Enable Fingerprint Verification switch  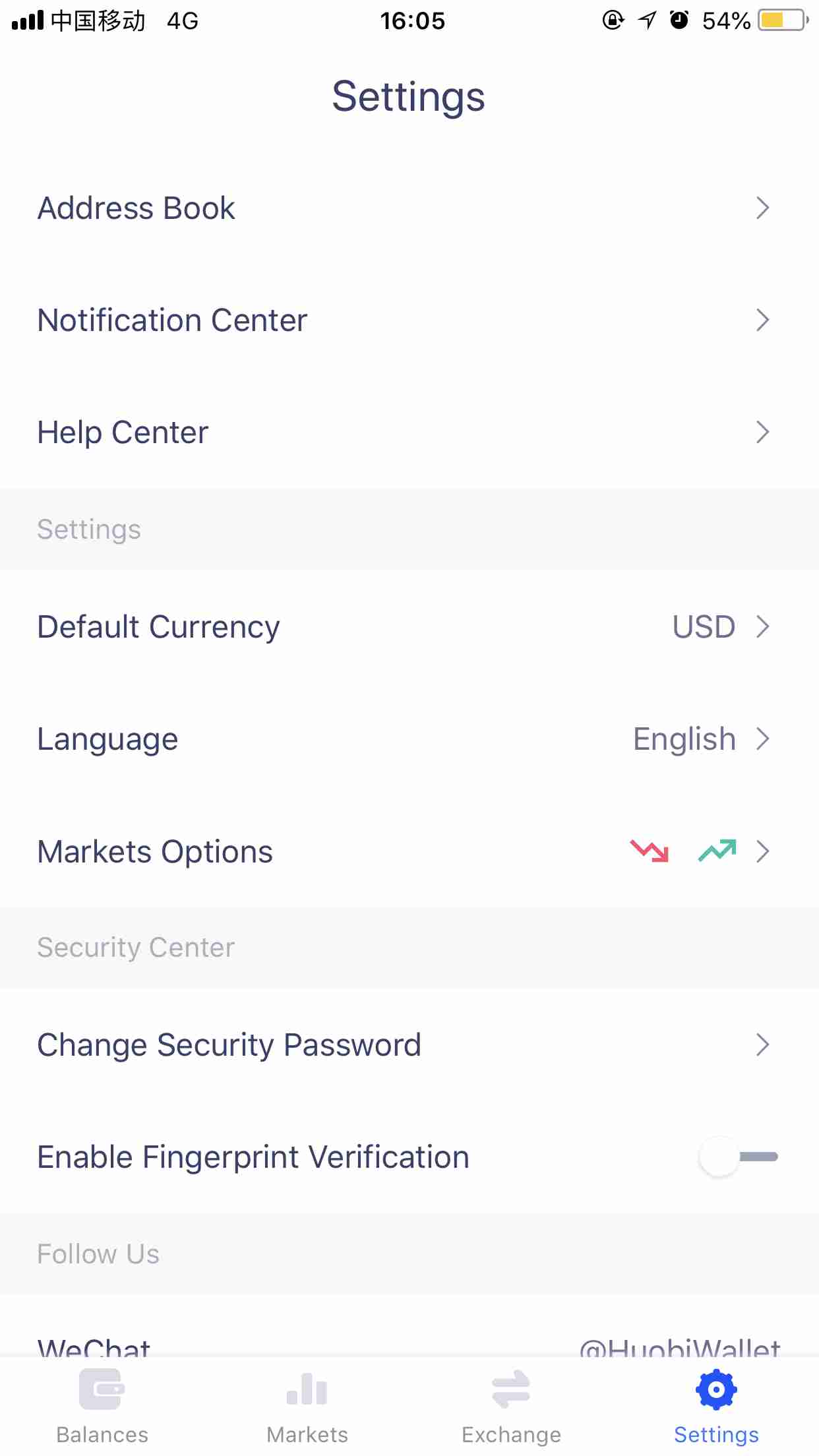pyautogui.click(x=739, y=1157)
